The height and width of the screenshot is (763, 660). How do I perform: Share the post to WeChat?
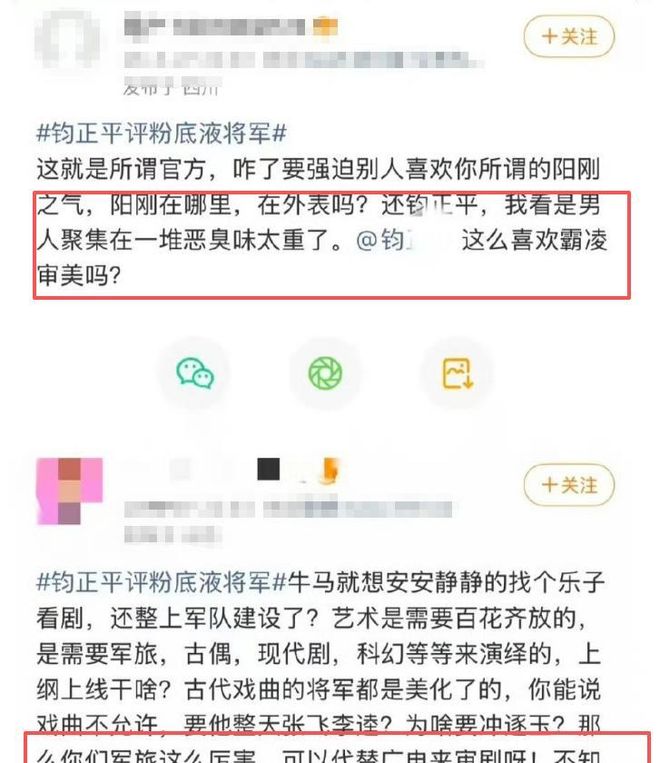[x=195, y=373]
